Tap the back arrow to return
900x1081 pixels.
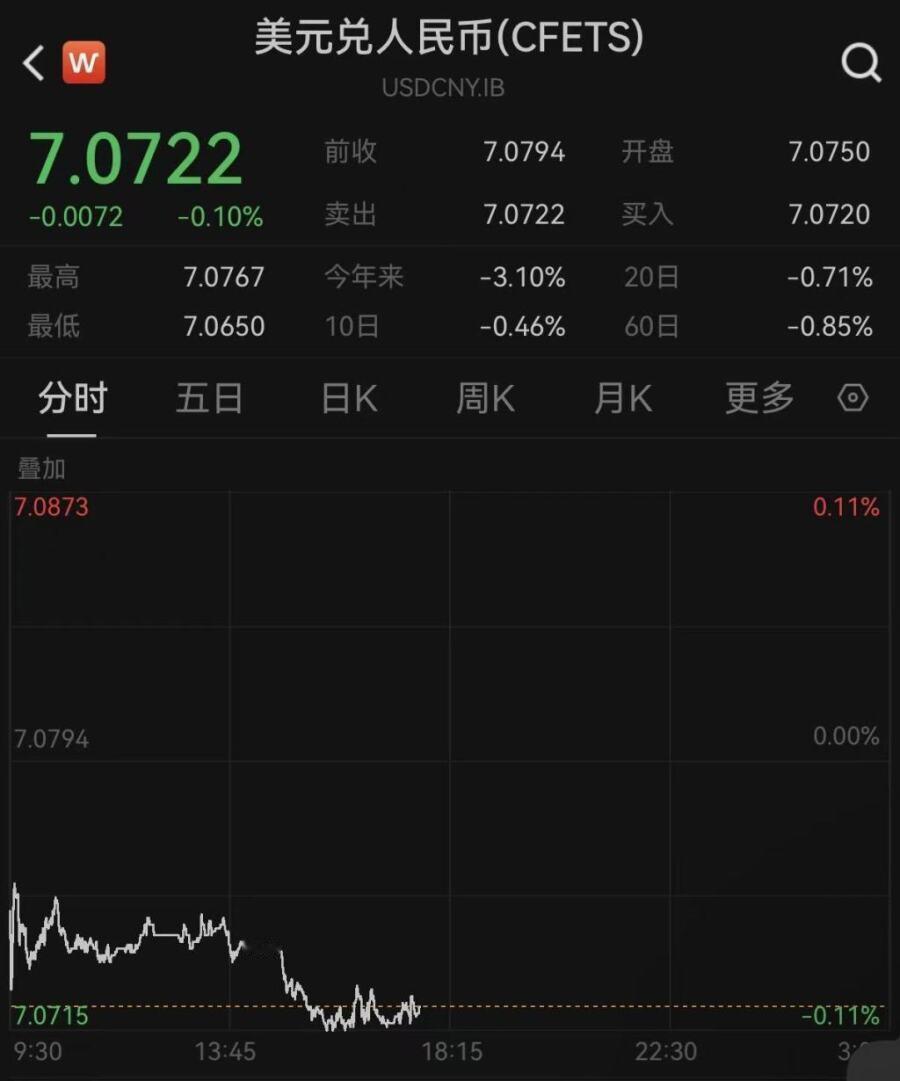(x=30, y=62)
